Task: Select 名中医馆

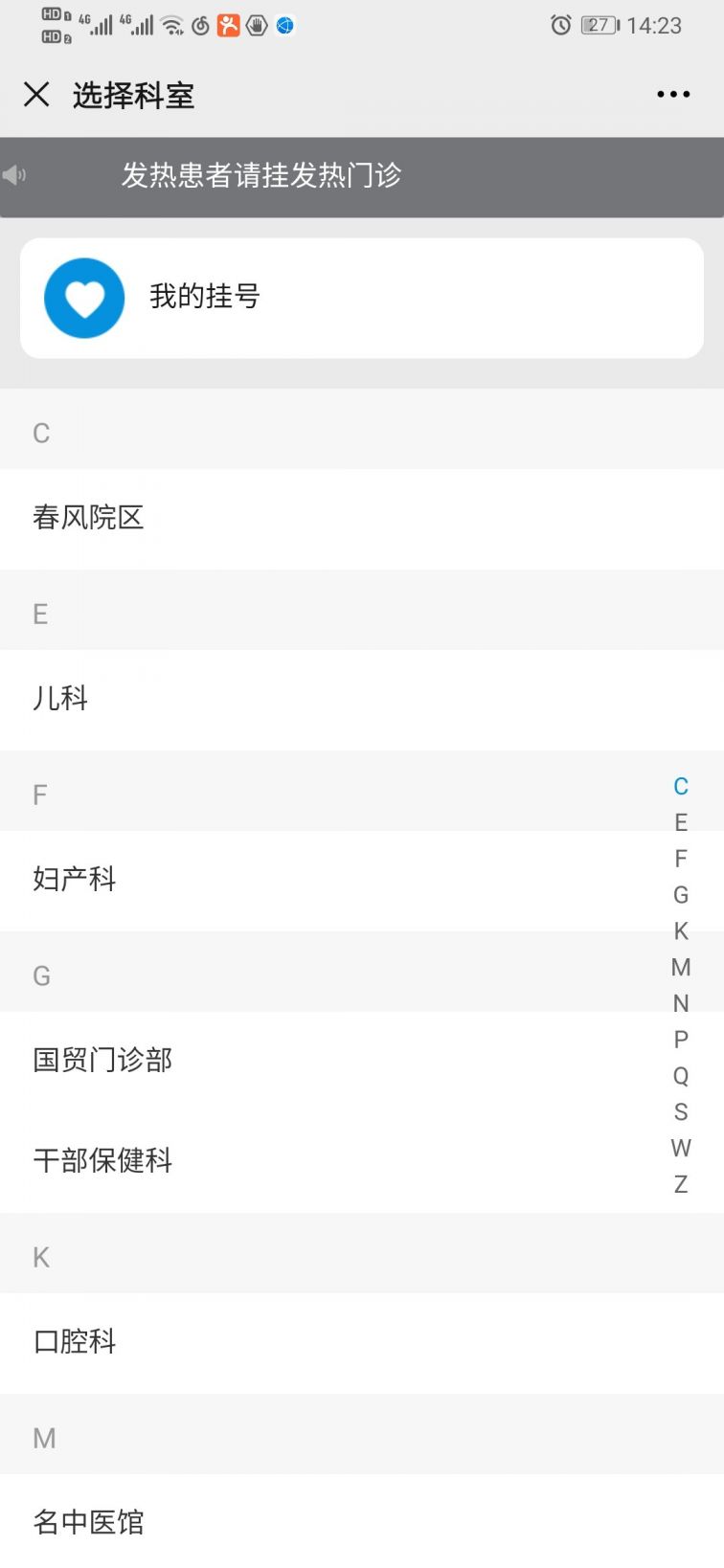Action: 362,1521
